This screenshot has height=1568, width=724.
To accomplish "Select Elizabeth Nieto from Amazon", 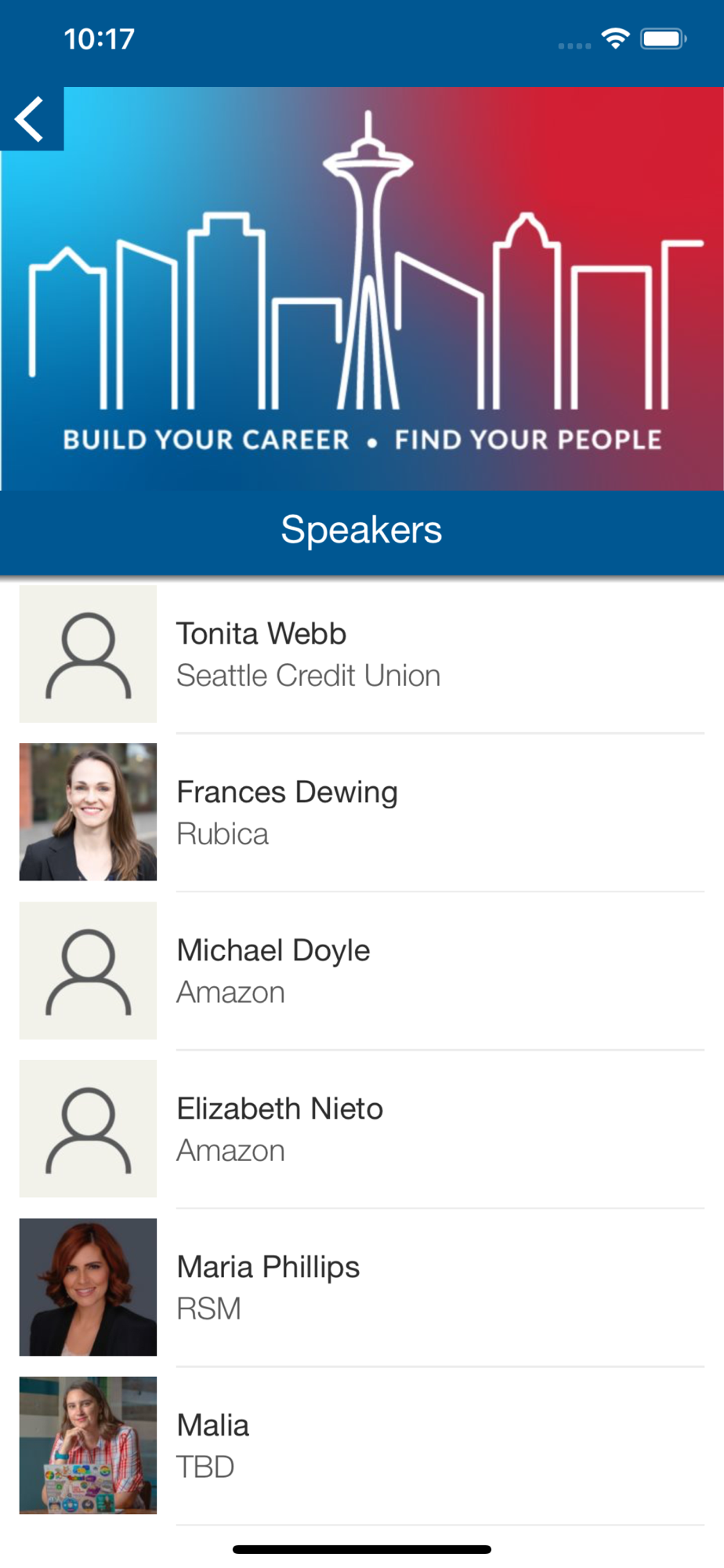I will 362,1129.
